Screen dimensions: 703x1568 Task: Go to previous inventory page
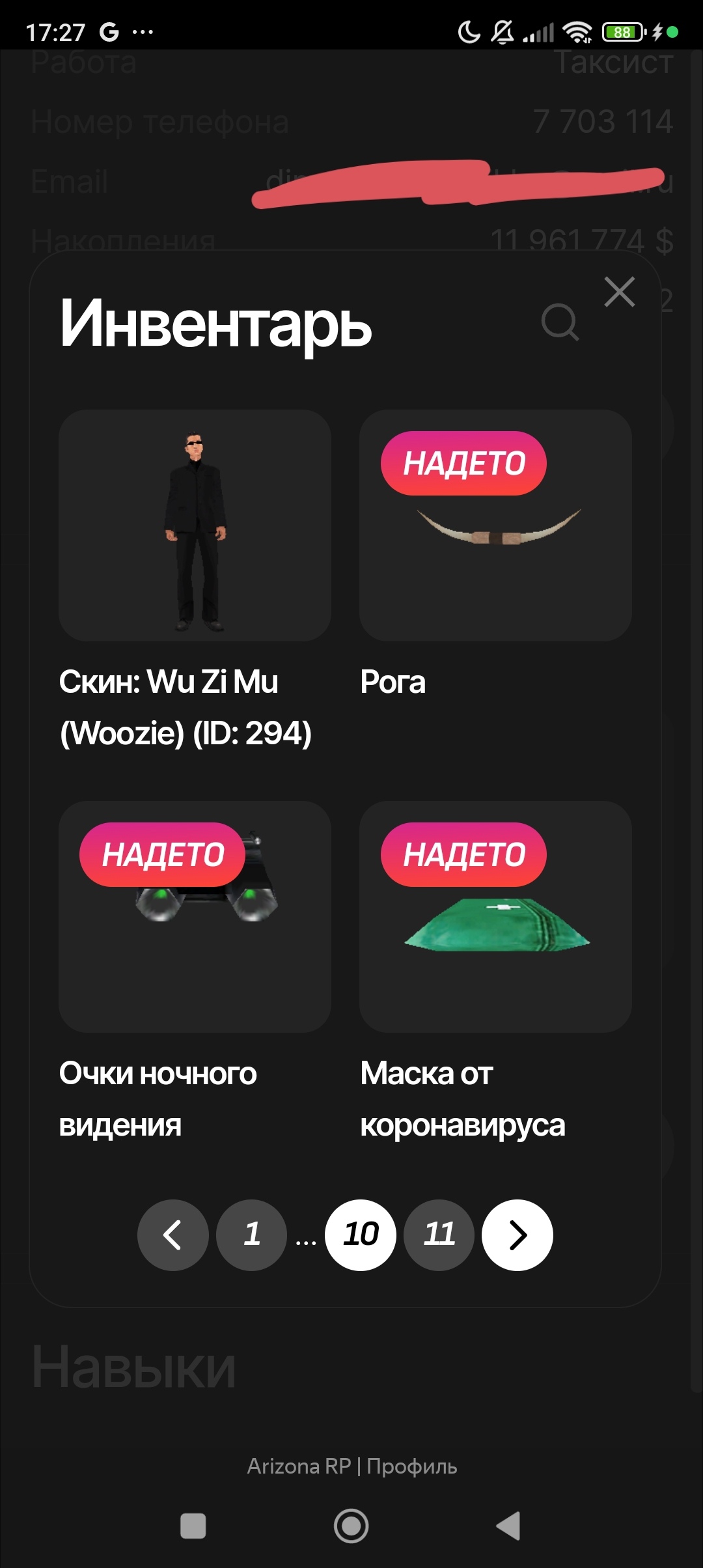173,1235
